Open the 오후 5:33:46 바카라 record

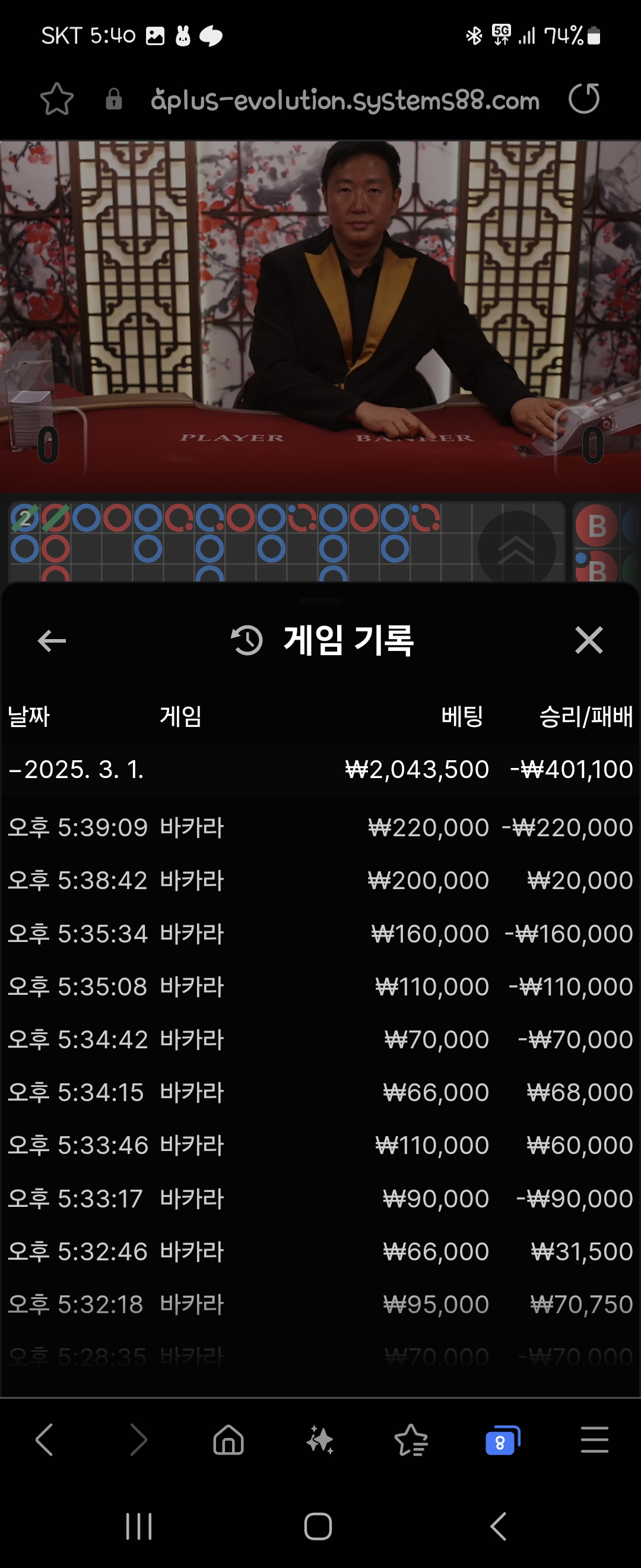click(x=320, y=1146)
